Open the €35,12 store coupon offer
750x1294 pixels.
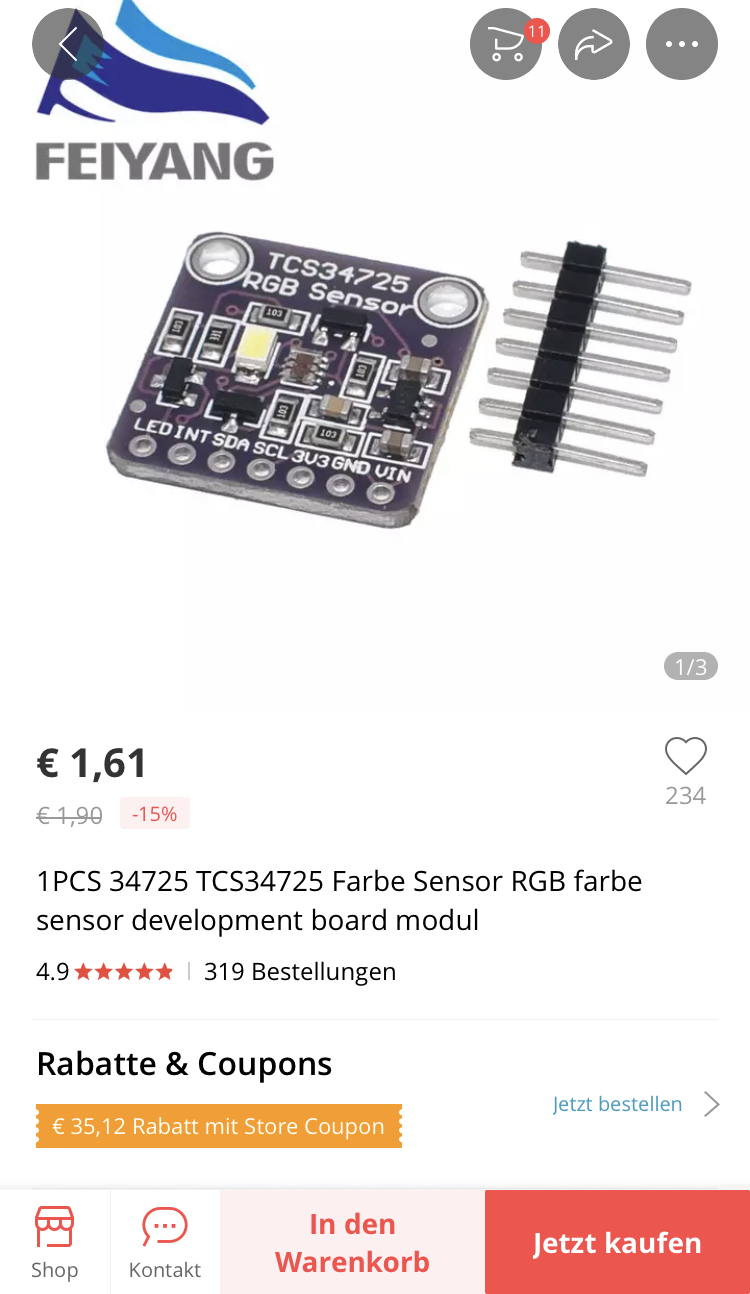[x=219, y=1126]
